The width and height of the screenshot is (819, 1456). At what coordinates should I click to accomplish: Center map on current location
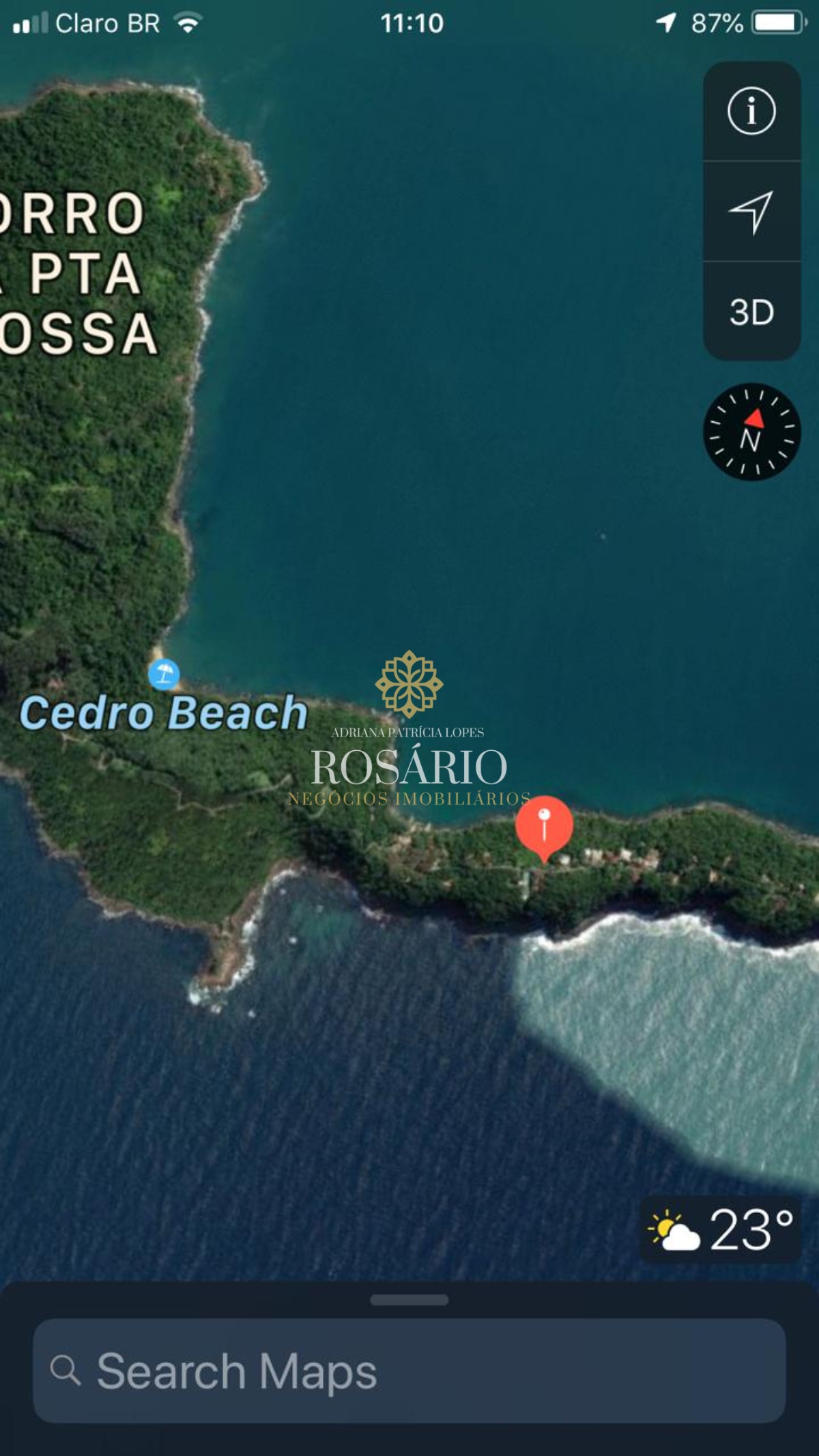(x=751, y=212)
